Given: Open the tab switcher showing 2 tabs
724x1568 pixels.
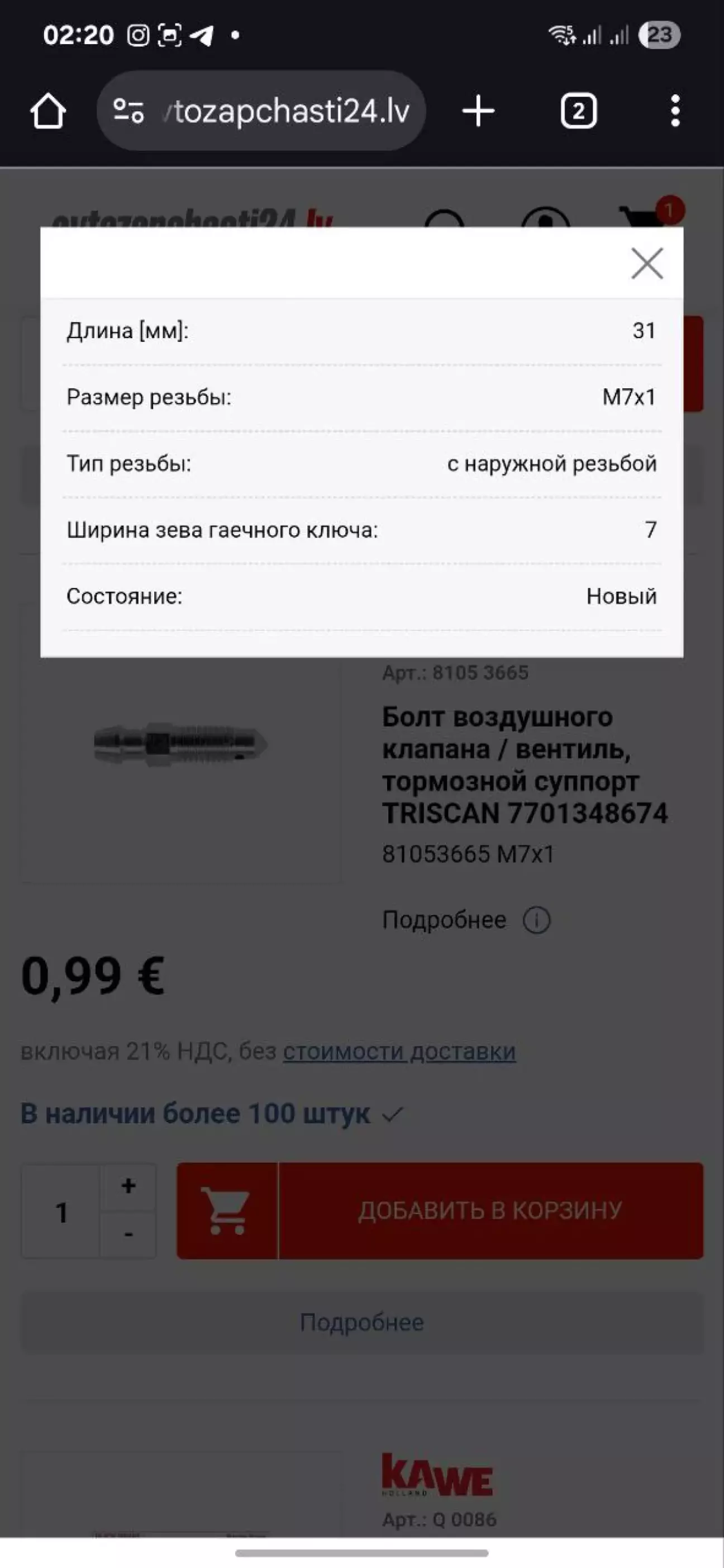Looking at the screenshot, I should (578, 111).
